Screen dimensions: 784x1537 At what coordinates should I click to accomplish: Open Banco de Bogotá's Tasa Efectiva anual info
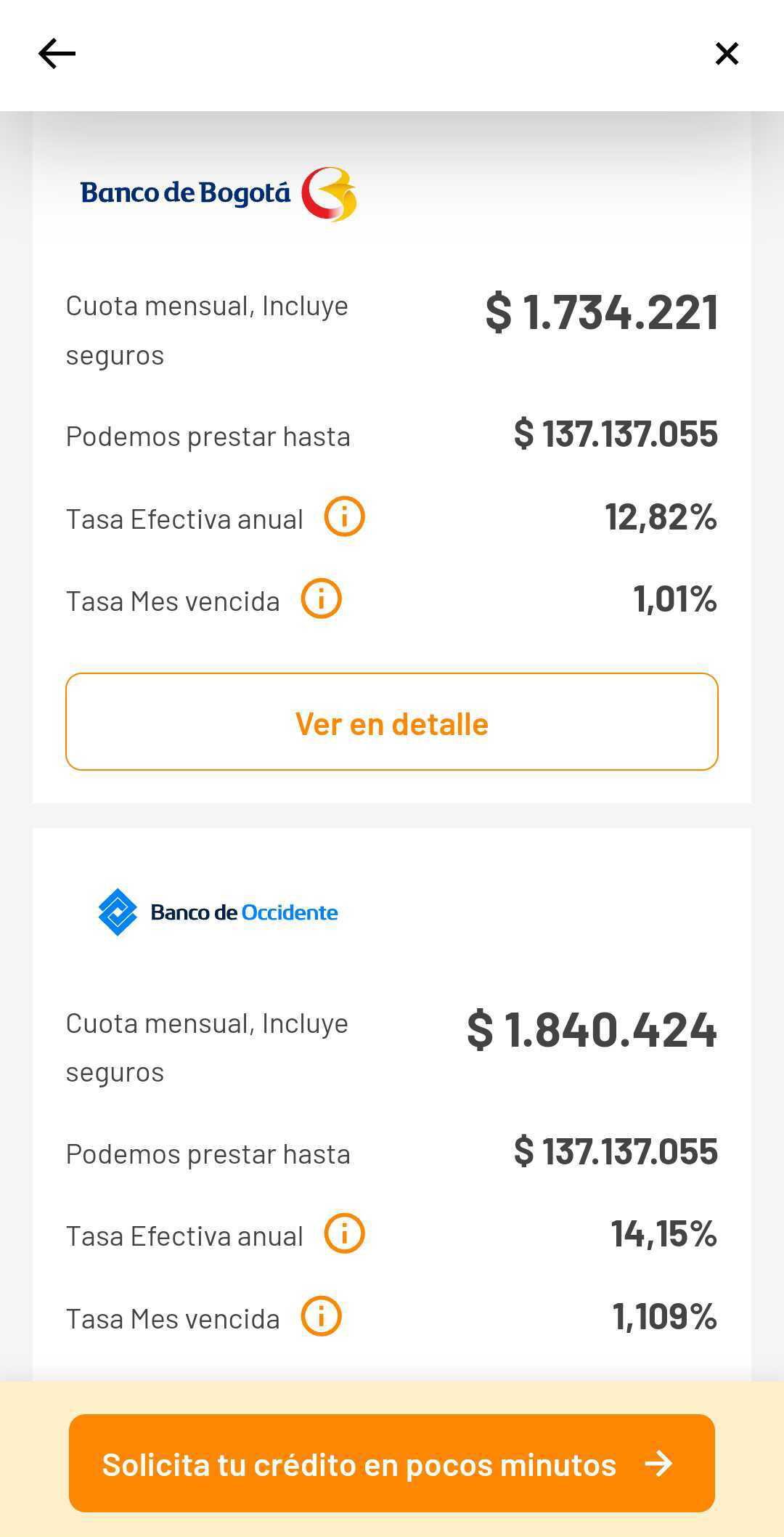(344, 517)
